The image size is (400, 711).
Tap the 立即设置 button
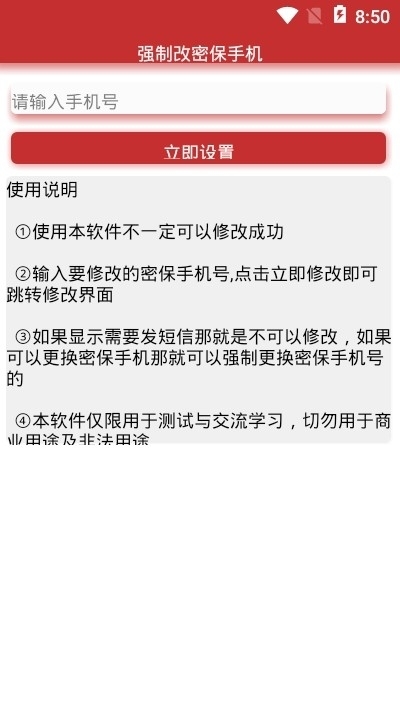[198, 148]
